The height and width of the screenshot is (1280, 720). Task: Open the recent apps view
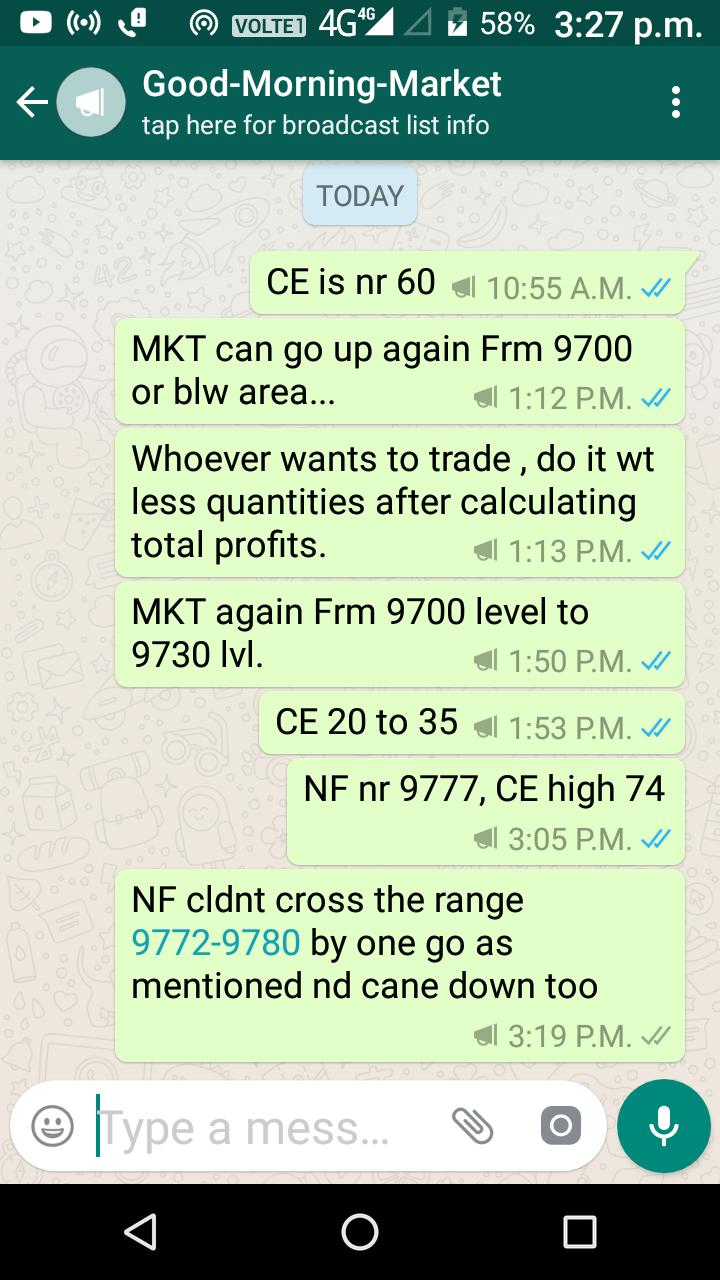[x=580, y=1232]
